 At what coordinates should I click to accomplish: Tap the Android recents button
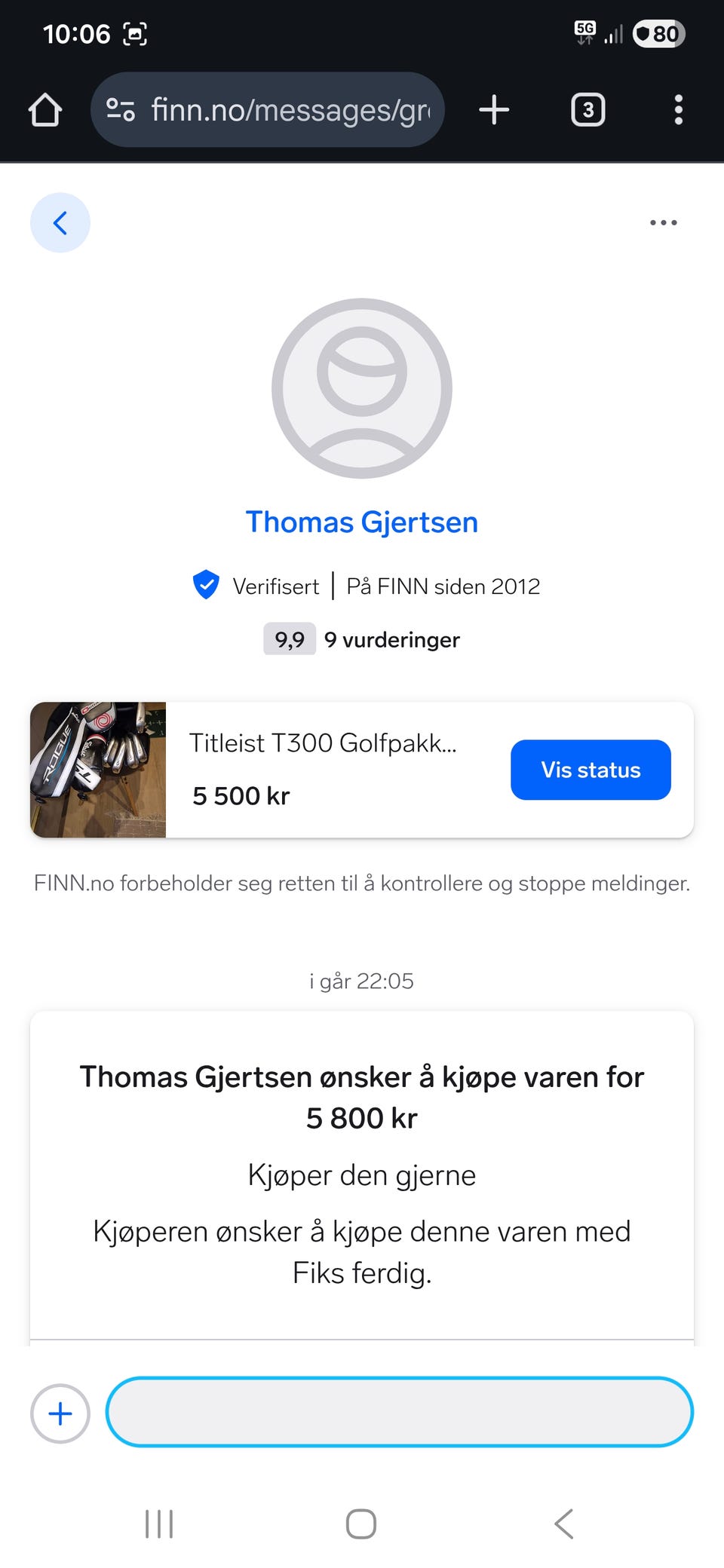pos(158,1523)
